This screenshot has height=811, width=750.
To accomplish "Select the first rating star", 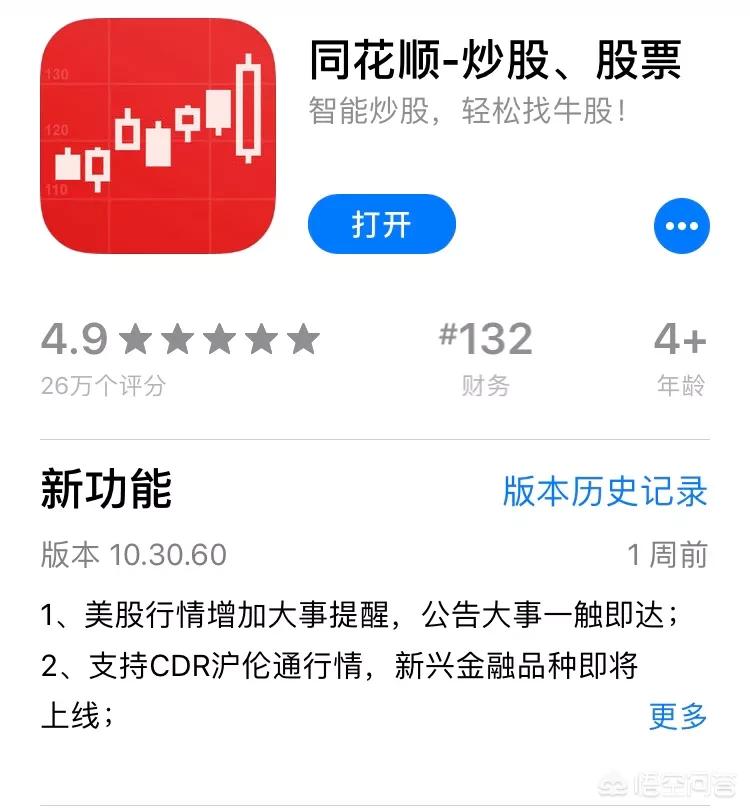I will click(135, 340).
